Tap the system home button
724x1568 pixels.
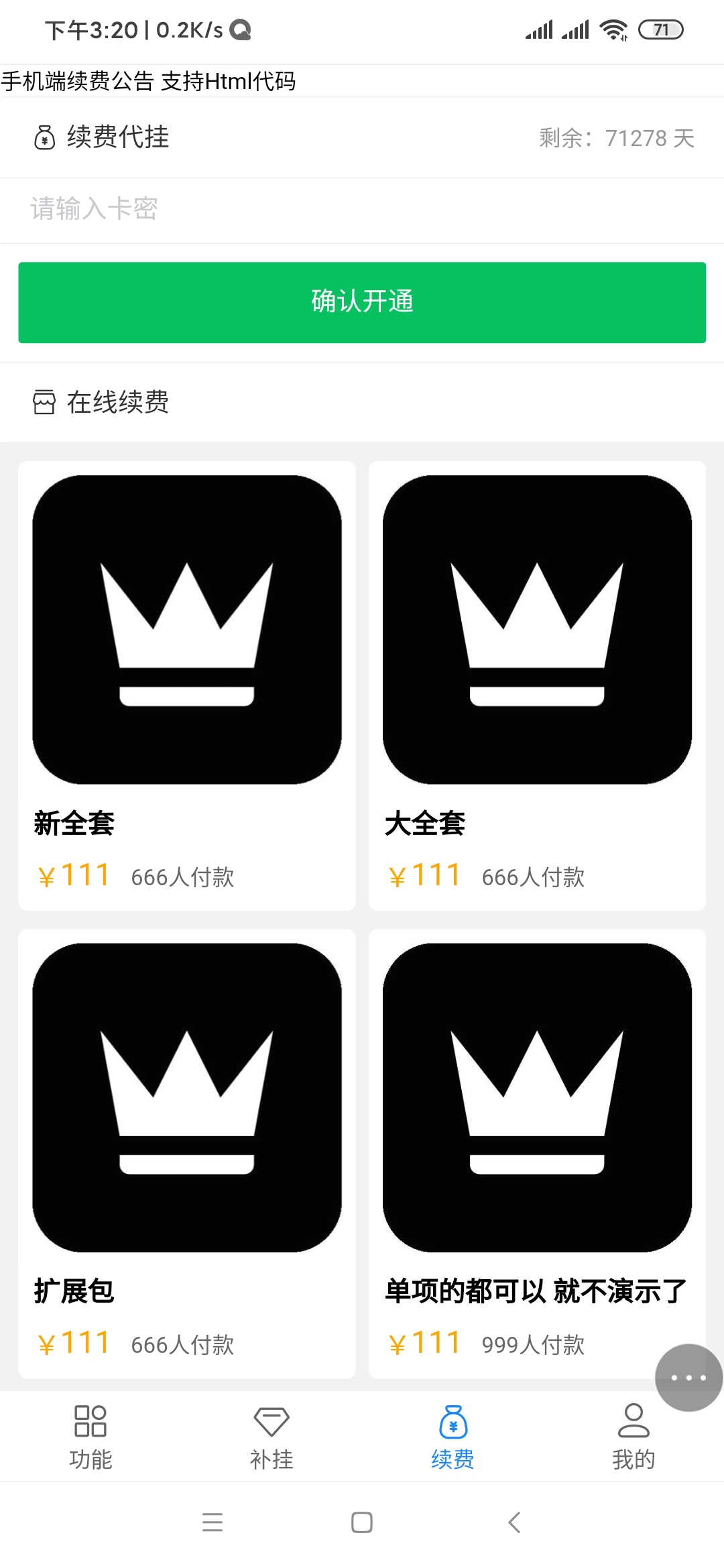pos(362,1522)
